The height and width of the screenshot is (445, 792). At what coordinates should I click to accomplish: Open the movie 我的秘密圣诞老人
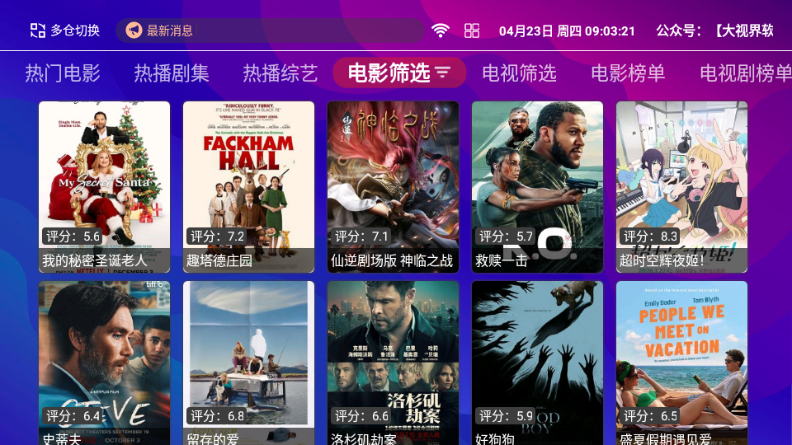(104, 186)
